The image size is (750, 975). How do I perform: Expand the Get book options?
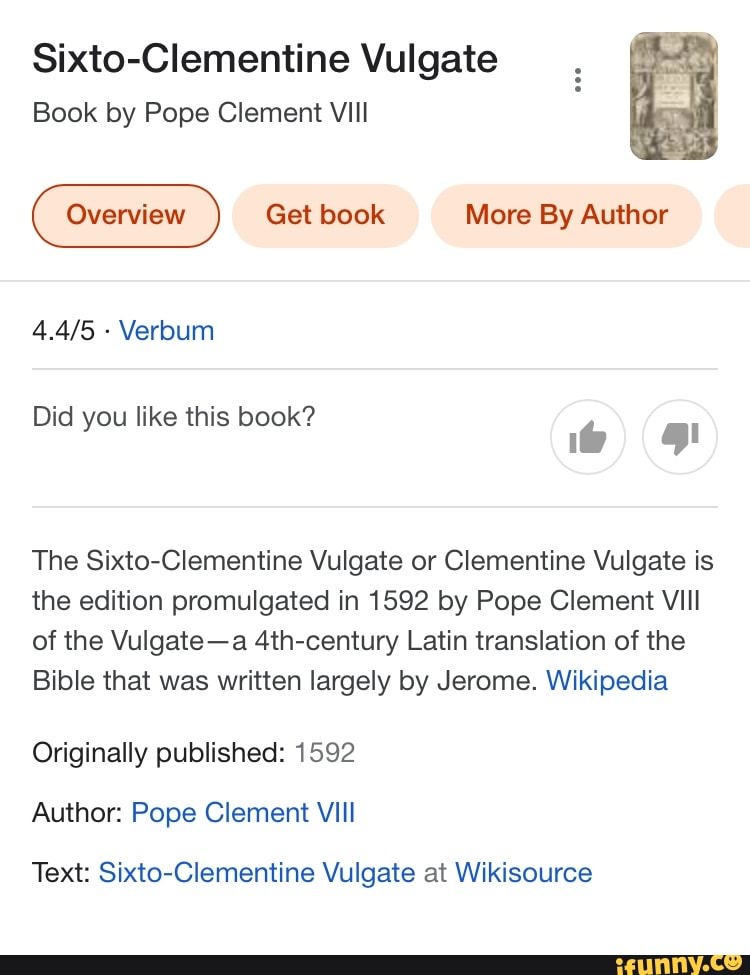[326, 215]
